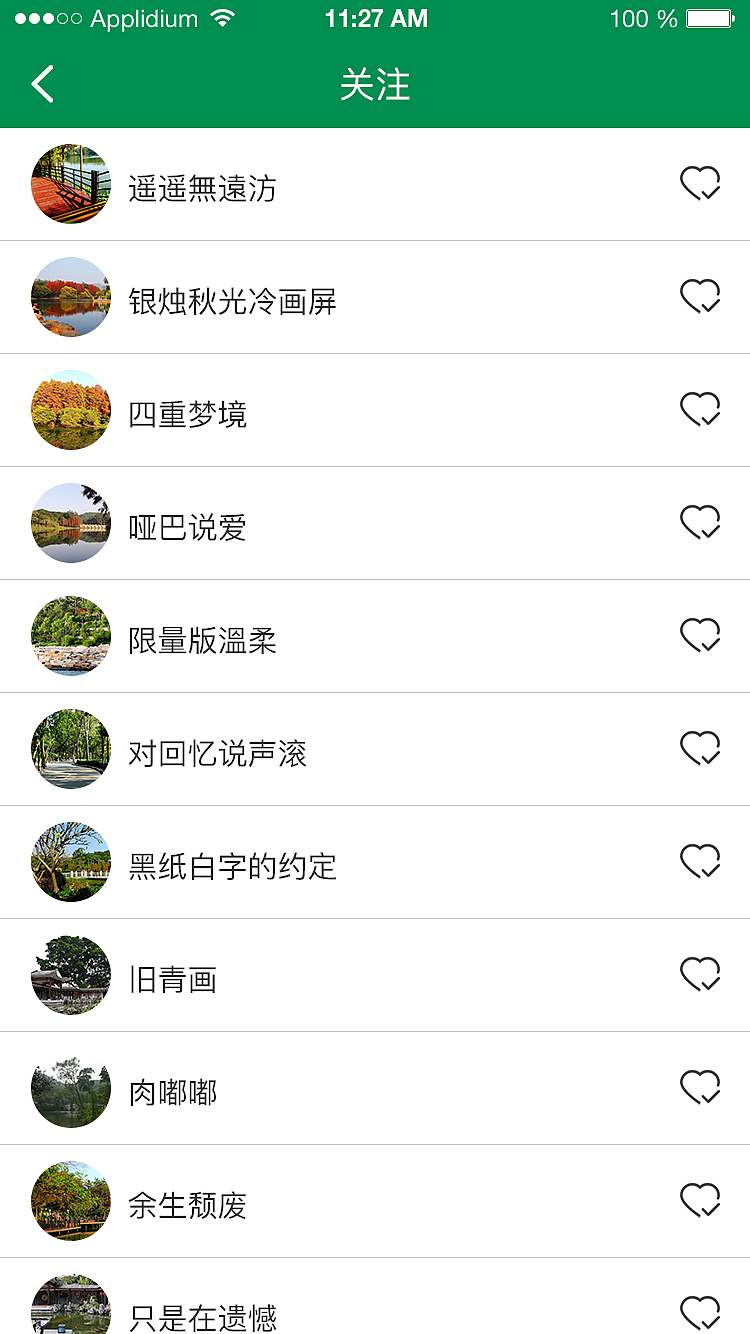Tap the profile picture of 旧青画

coord(70,975)
